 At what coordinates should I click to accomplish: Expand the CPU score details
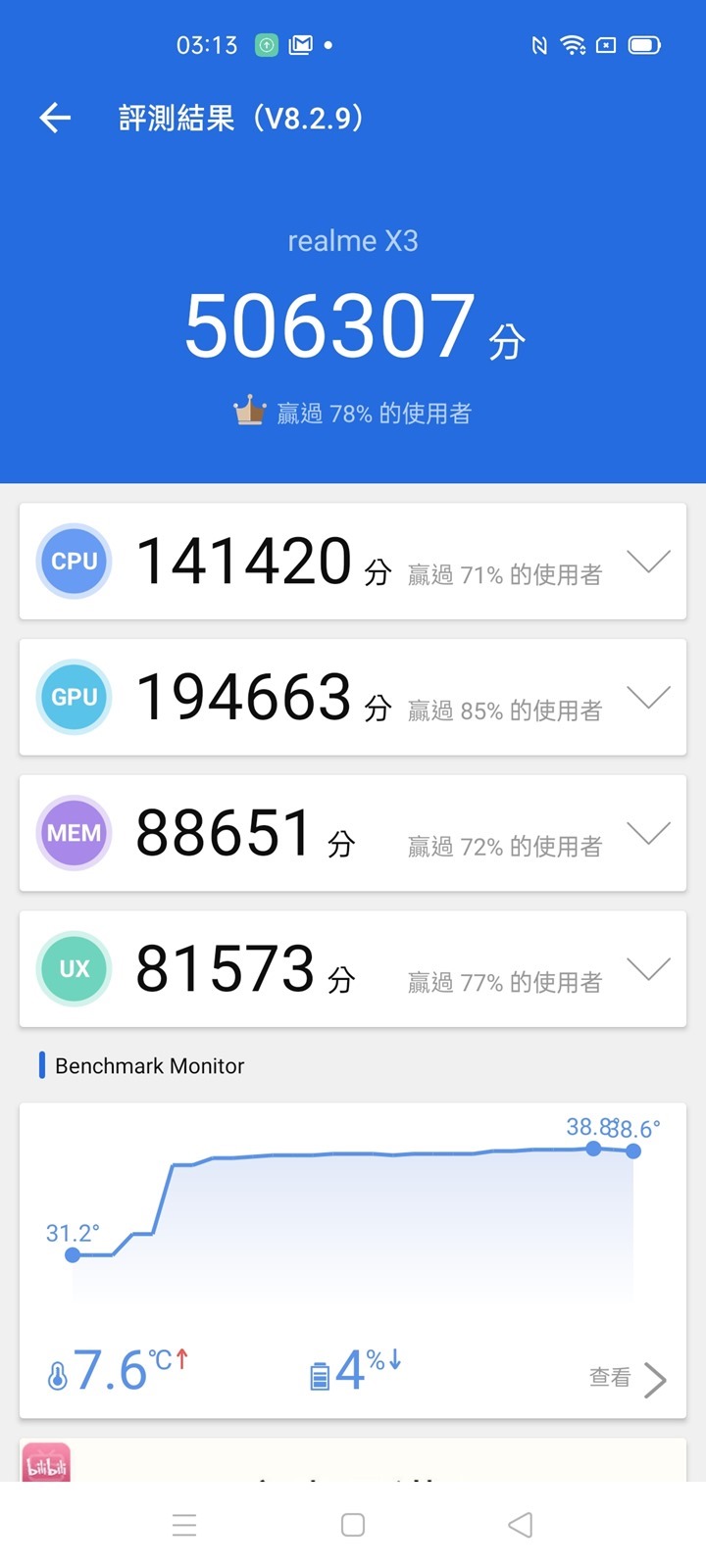(x=648, y=562)
